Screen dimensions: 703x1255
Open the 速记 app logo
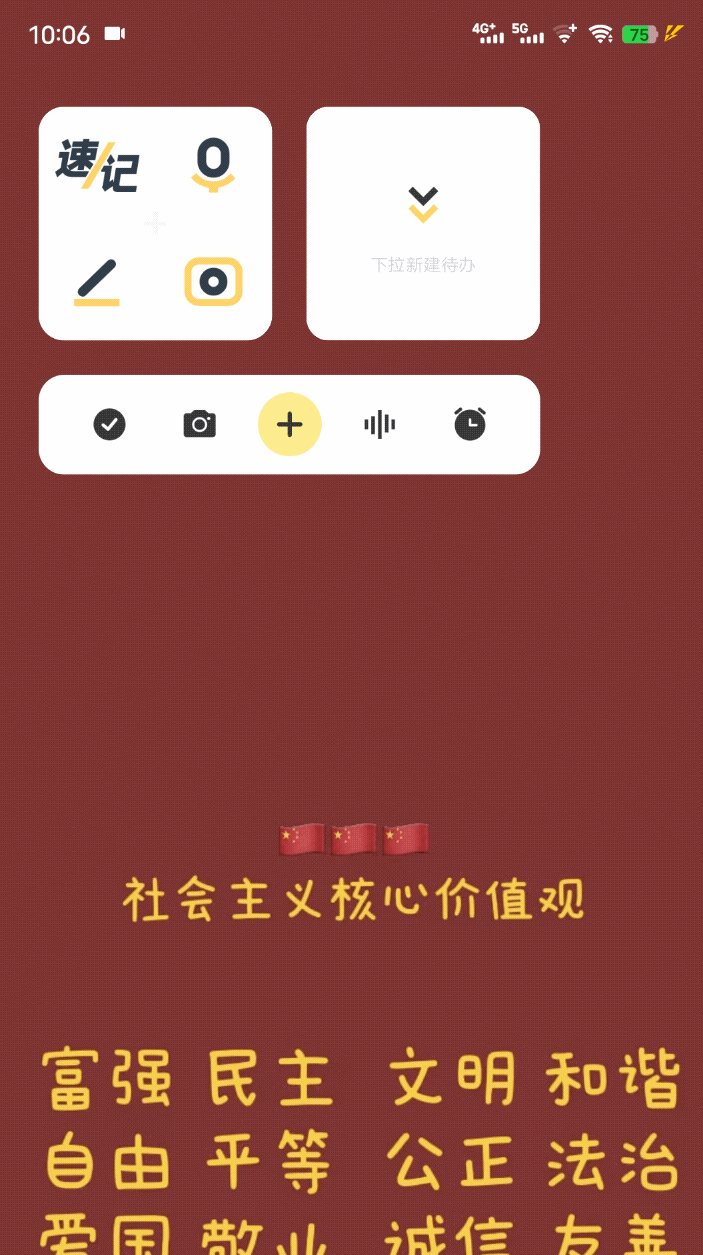pyautogui.click(x=97, y=165)
